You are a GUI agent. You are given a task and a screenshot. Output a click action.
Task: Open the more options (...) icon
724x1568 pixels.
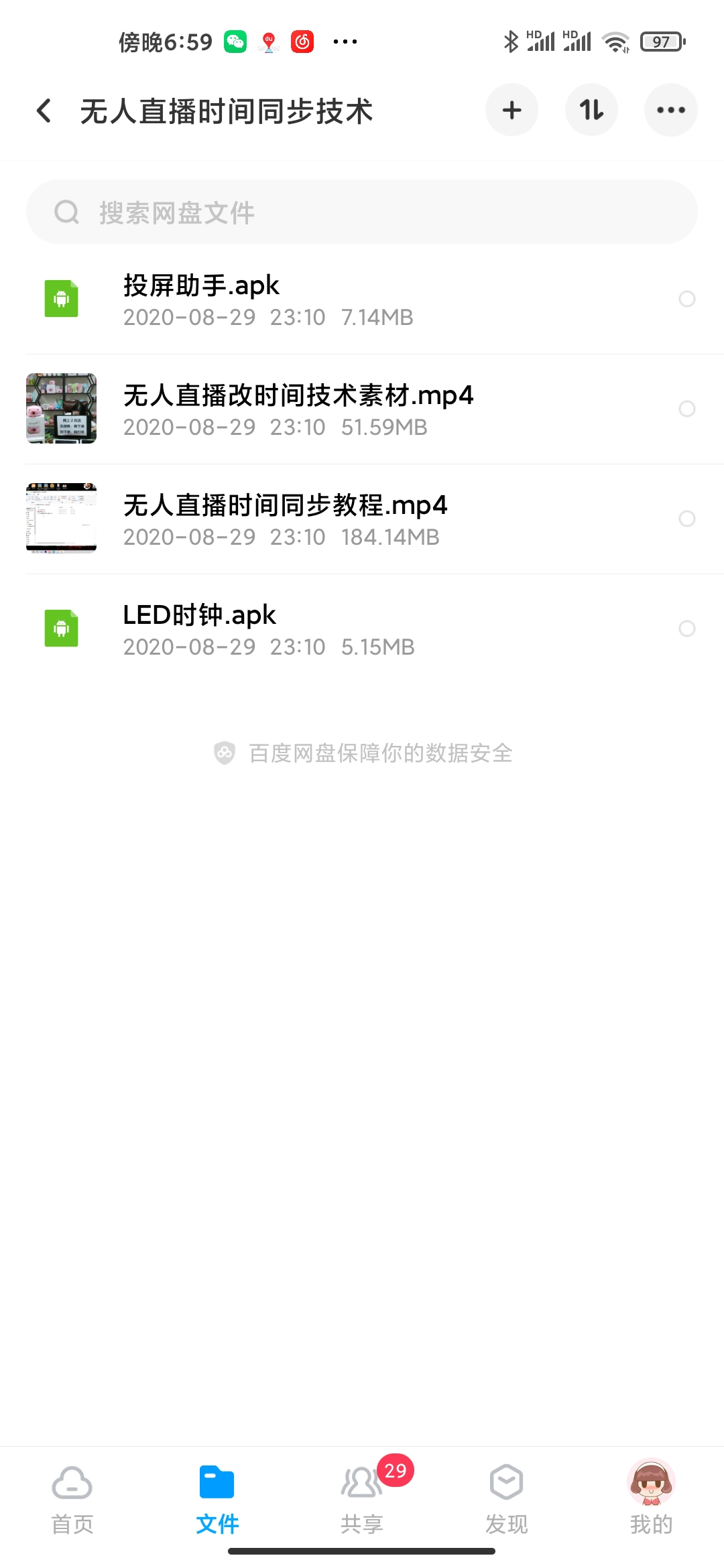click(x=670, y=110)
